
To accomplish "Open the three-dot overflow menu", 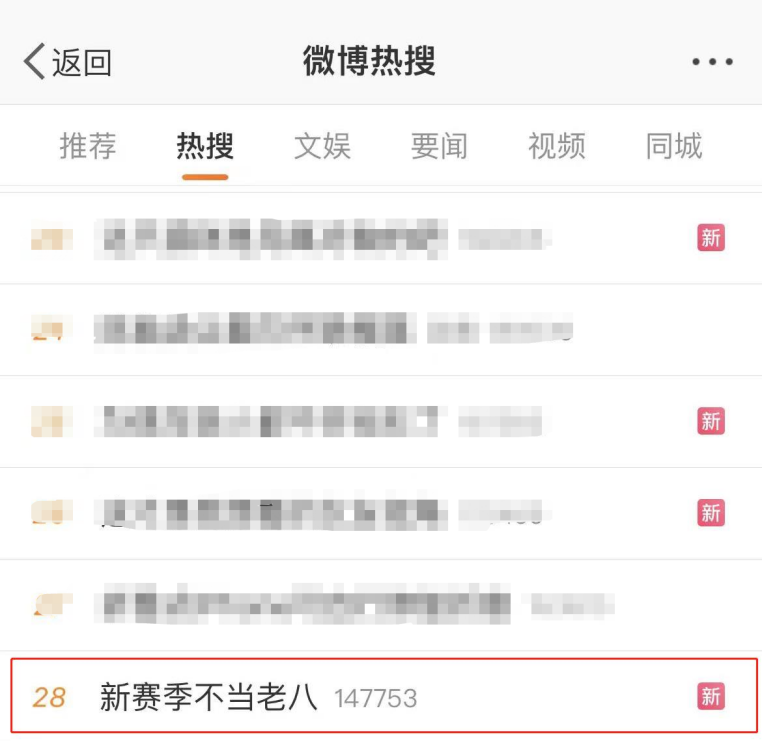I will pos(712,62).
